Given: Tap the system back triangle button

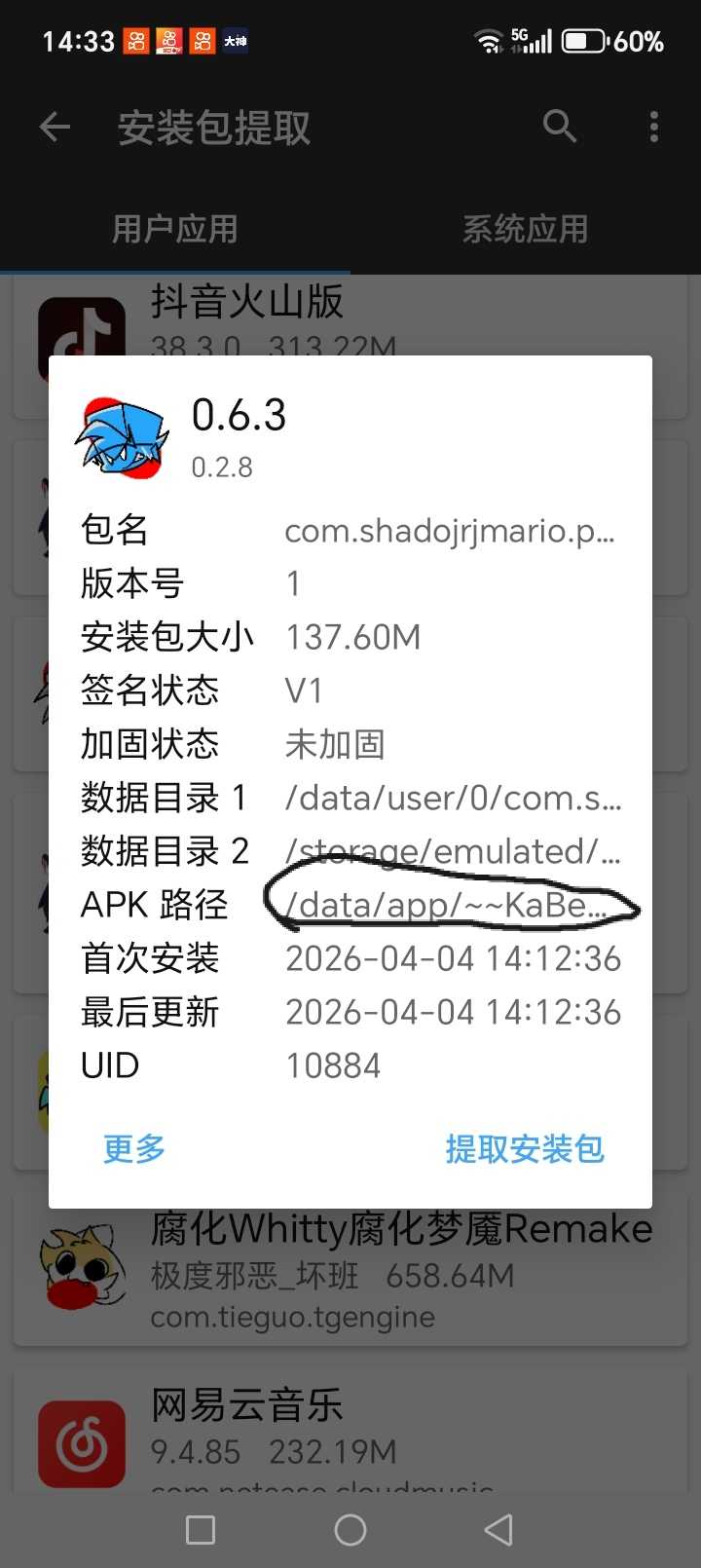Looking at the screenshot, I should pyautogui.click(x=498, y=1530).
